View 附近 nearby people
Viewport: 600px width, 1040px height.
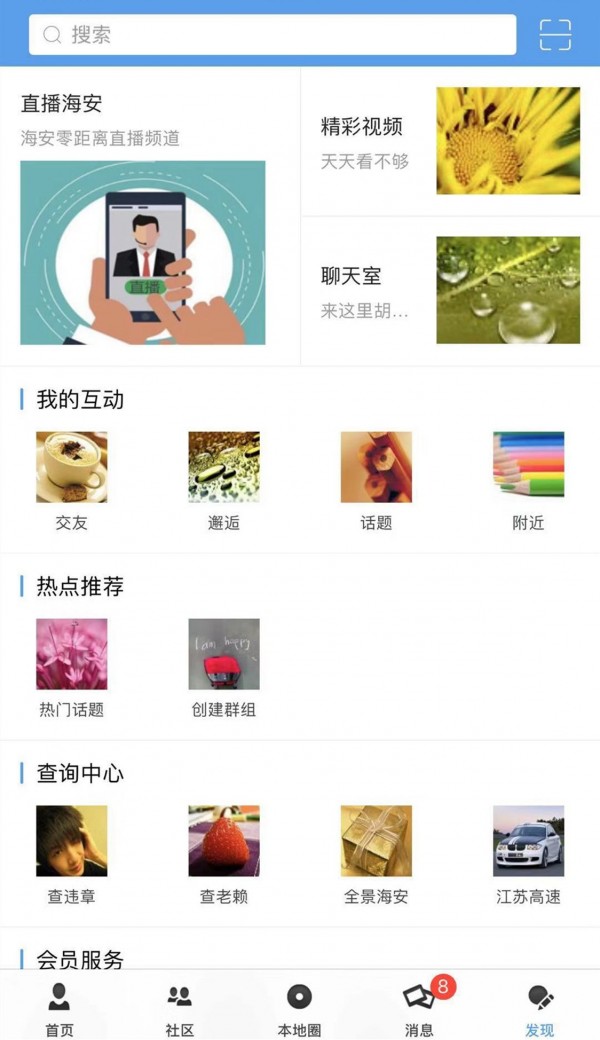[x=528, y=478]
